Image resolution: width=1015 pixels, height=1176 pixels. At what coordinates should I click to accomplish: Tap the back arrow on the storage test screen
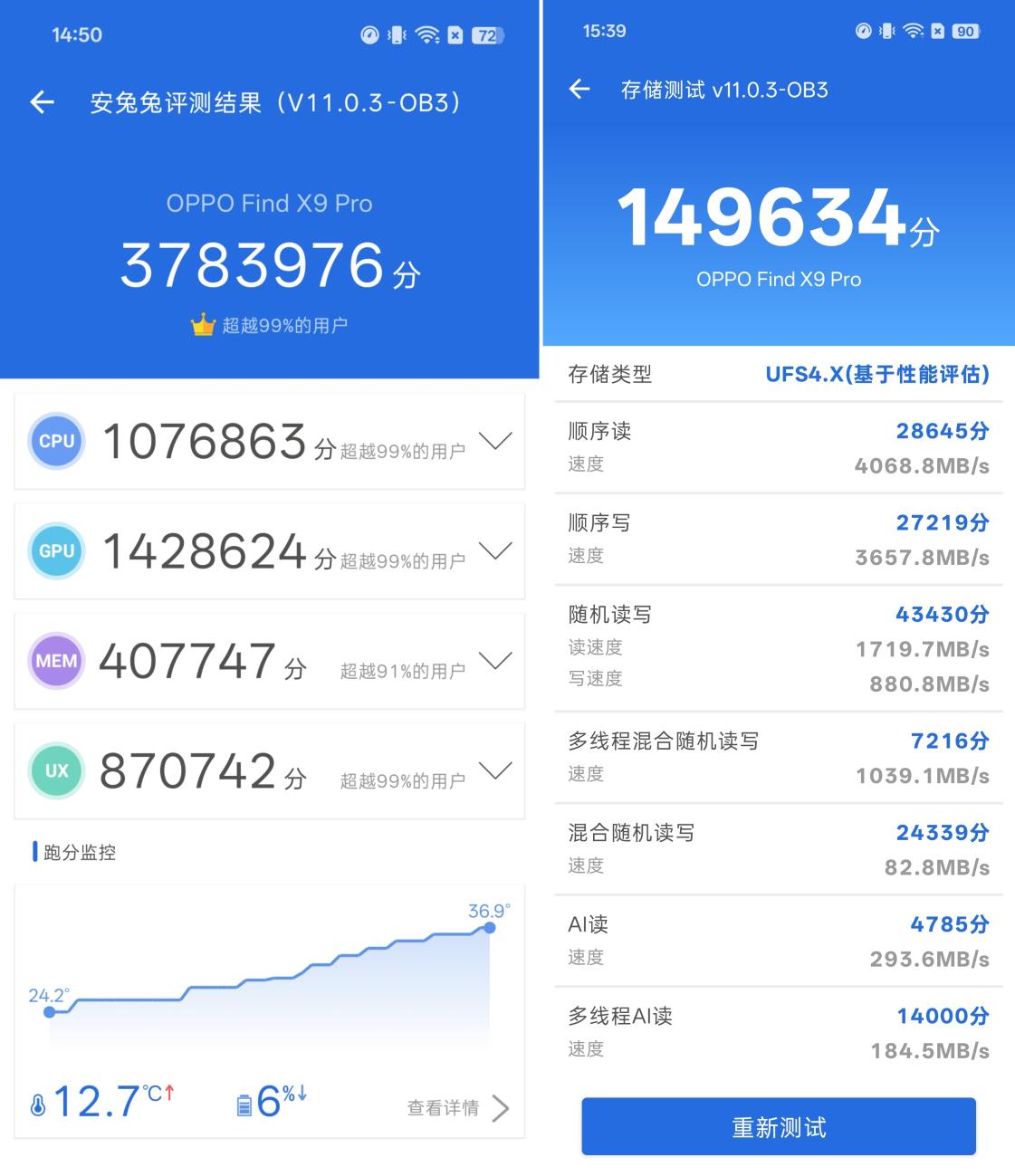[x=579, y=88]
